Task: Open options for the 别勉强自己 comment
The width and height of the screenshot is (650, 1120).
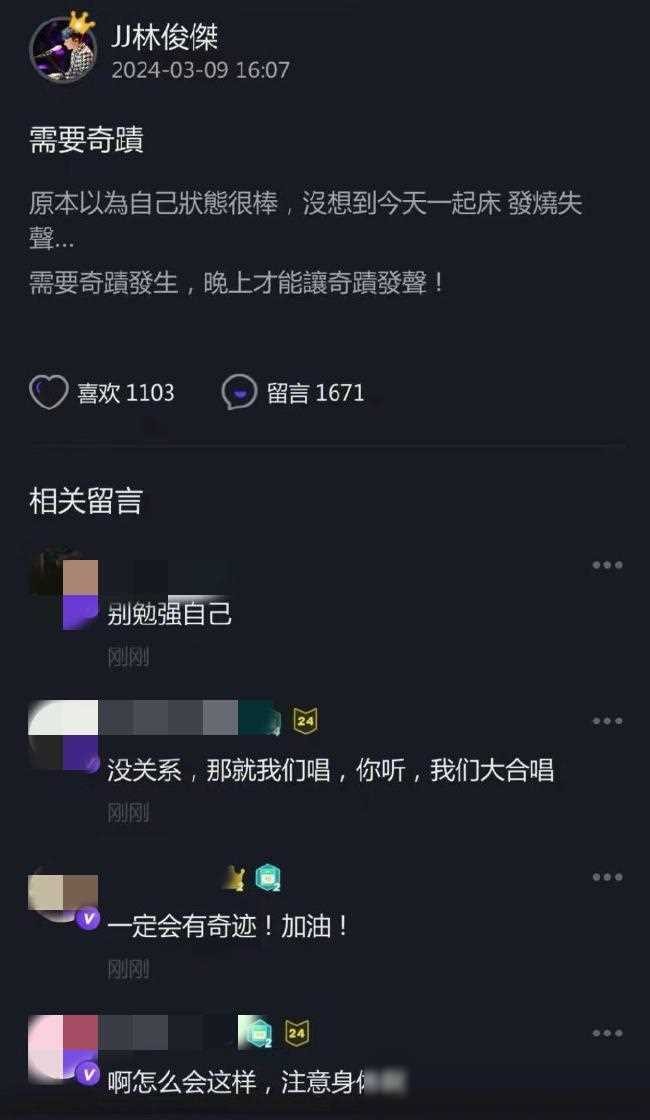Action: coord(607,565)
